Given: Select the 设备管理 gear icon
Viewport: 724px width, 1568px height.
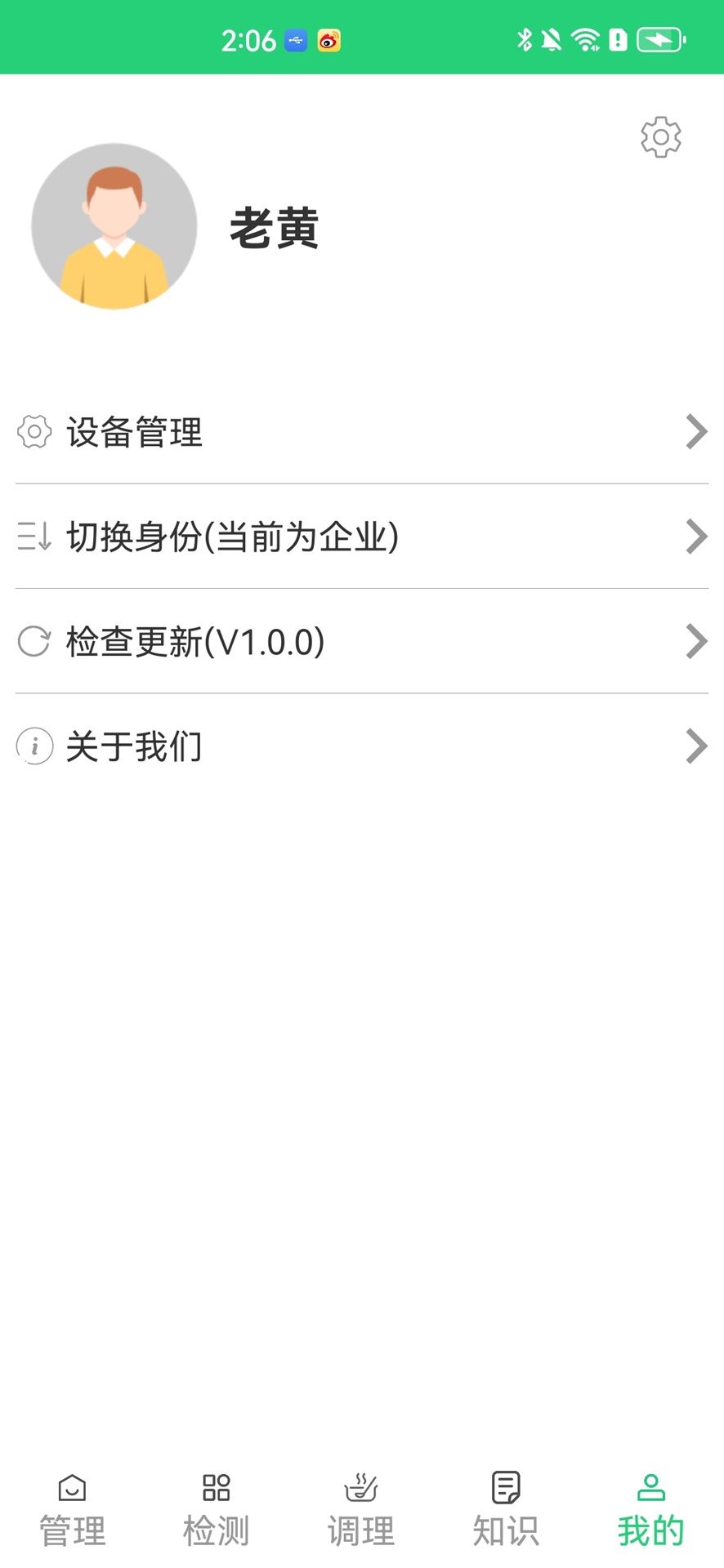Looking at the screenshot, I should tap(34, 432).
